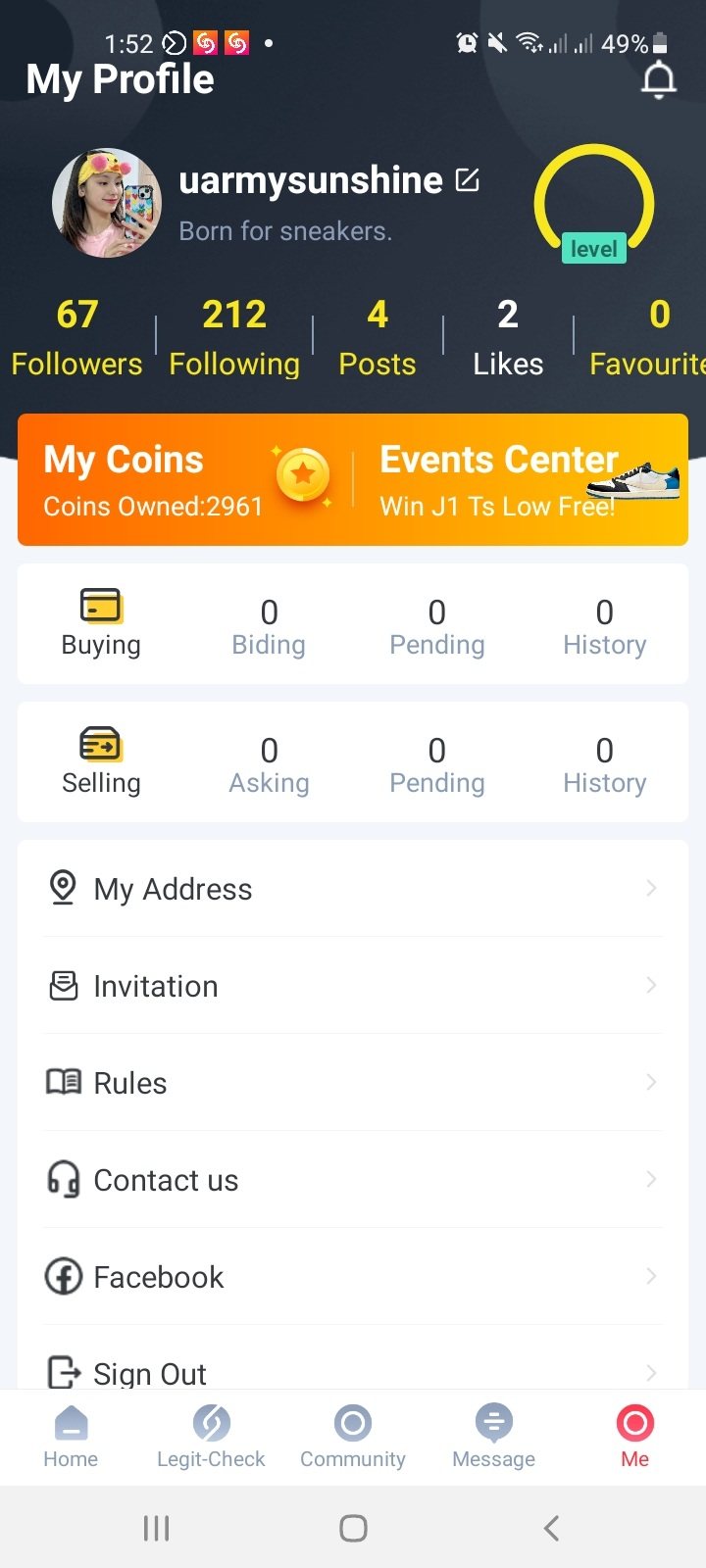Viewport: 706px width, 1568px height.
Task: View Asking items under Selling
Action: coord(269,764)
